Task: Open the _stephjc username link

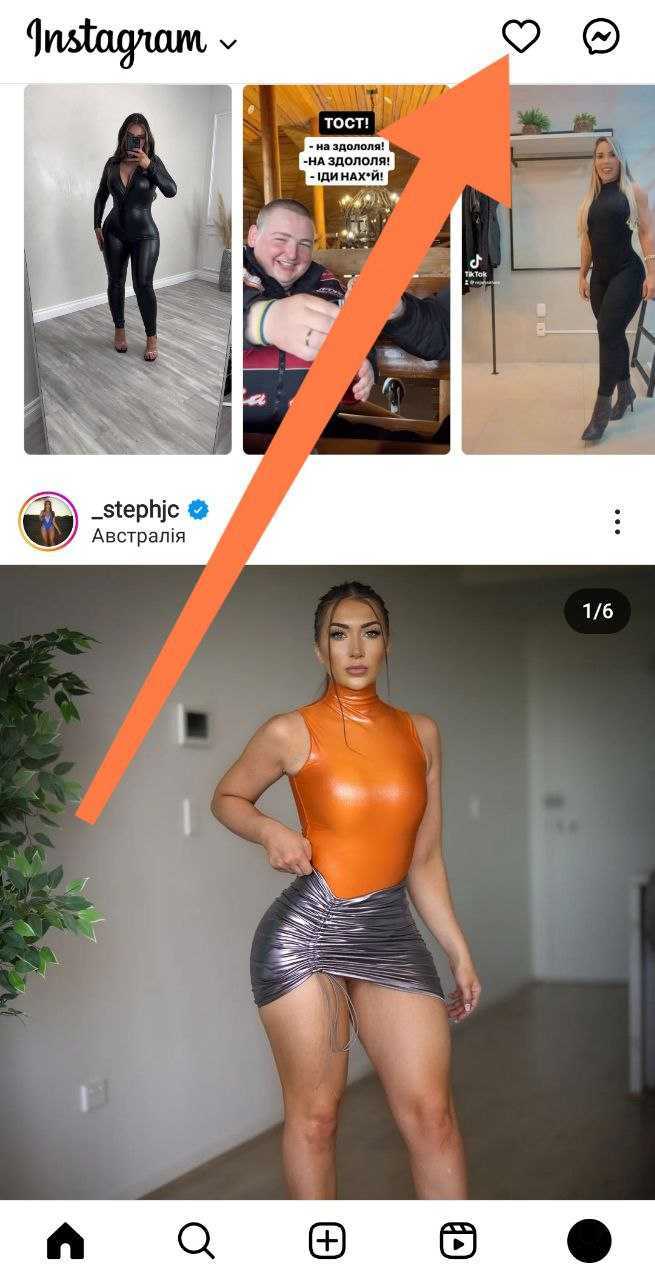Action: (x=135, y=510)
